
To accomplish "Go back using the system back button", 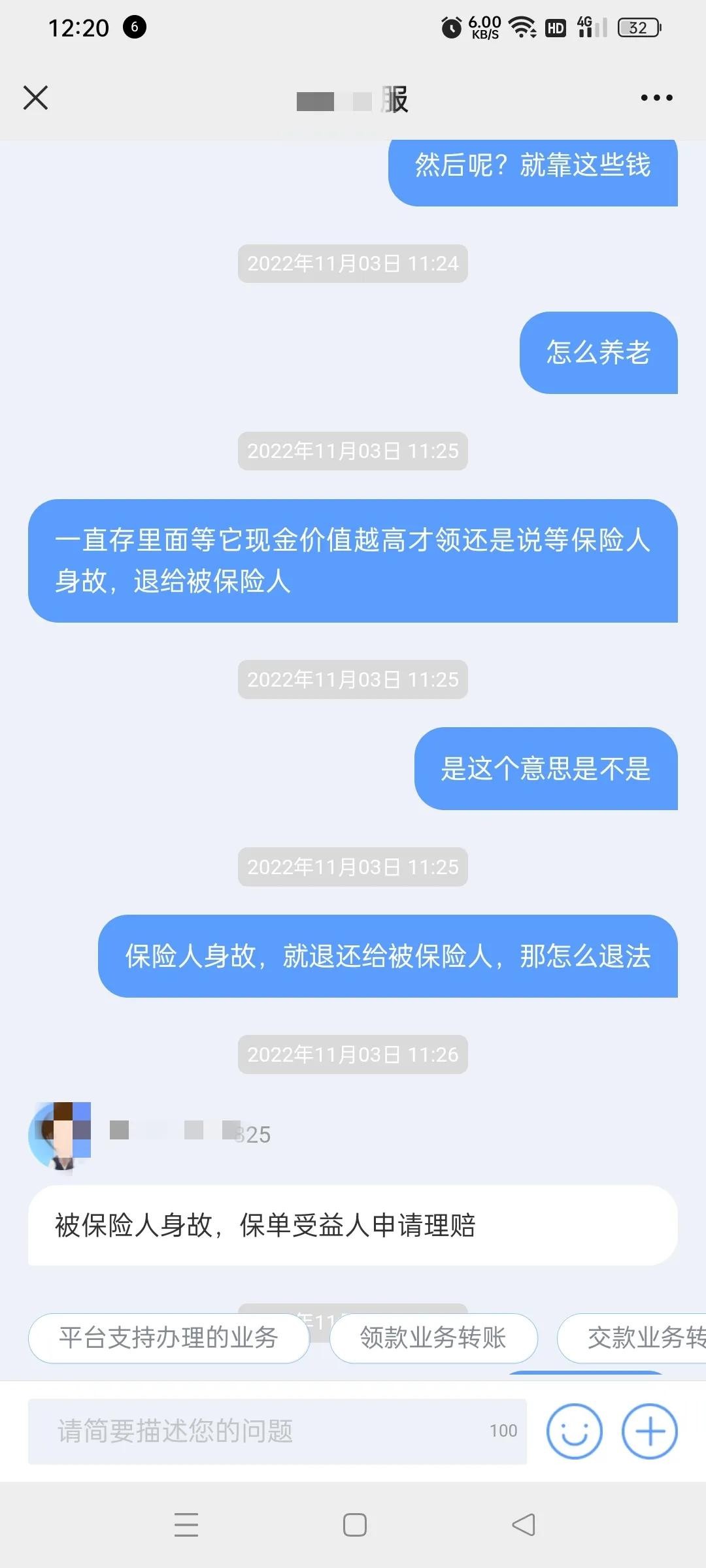I will pos(523,1525).
